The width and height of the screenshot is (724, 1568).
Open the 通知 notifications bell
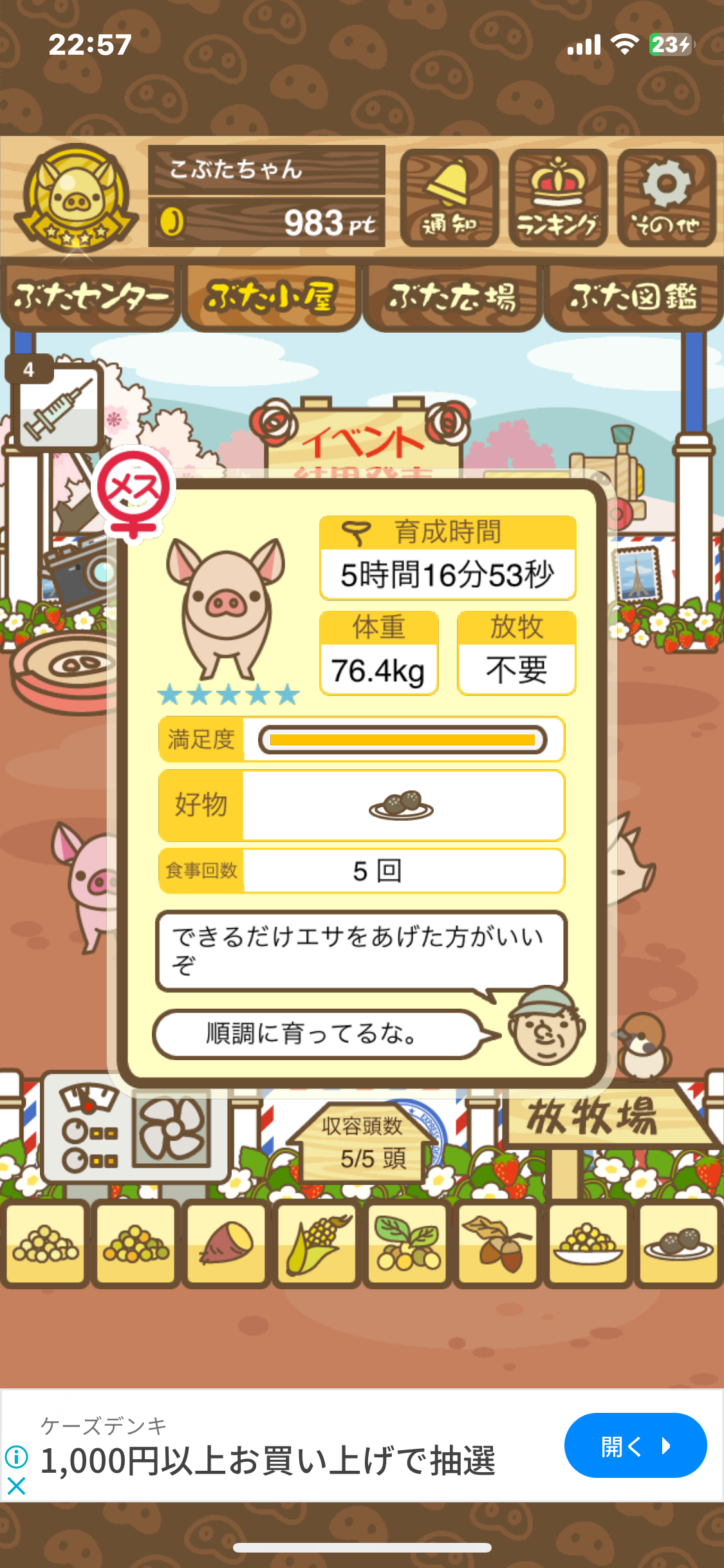pos(449,198)
